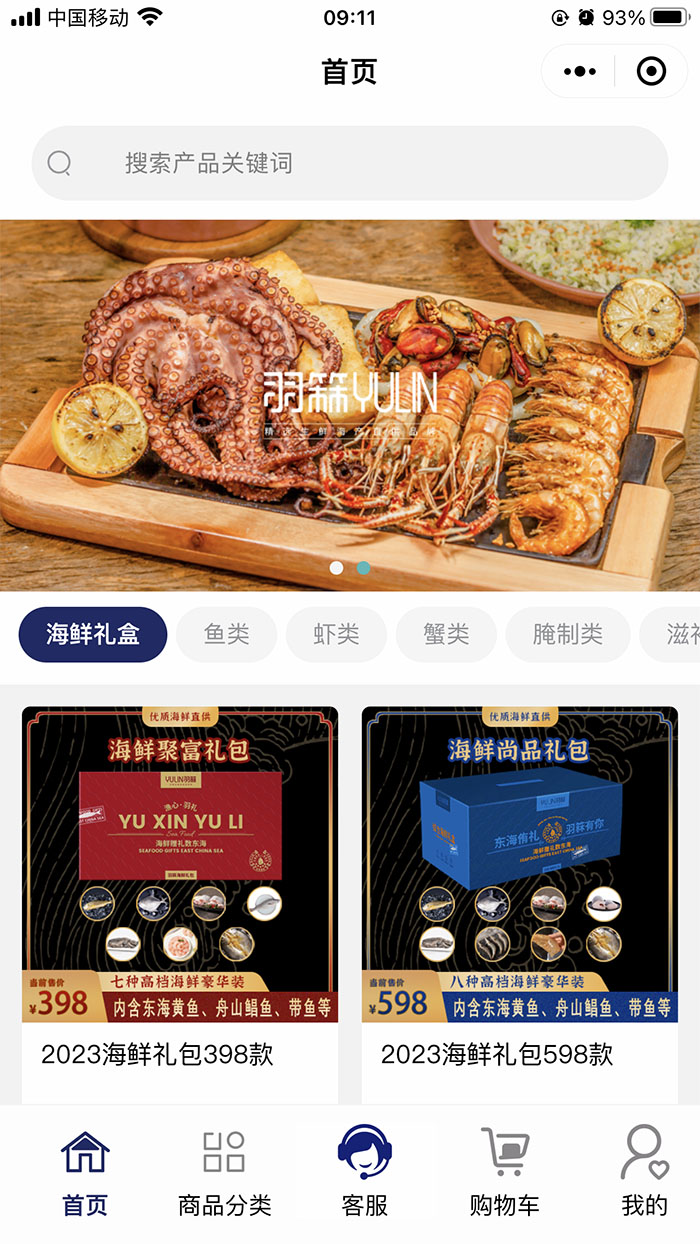Select the 海鲜礼盒 category chip
Image resolution: width=700 pixels, height=1244 pixels.
tap(93, 634)
